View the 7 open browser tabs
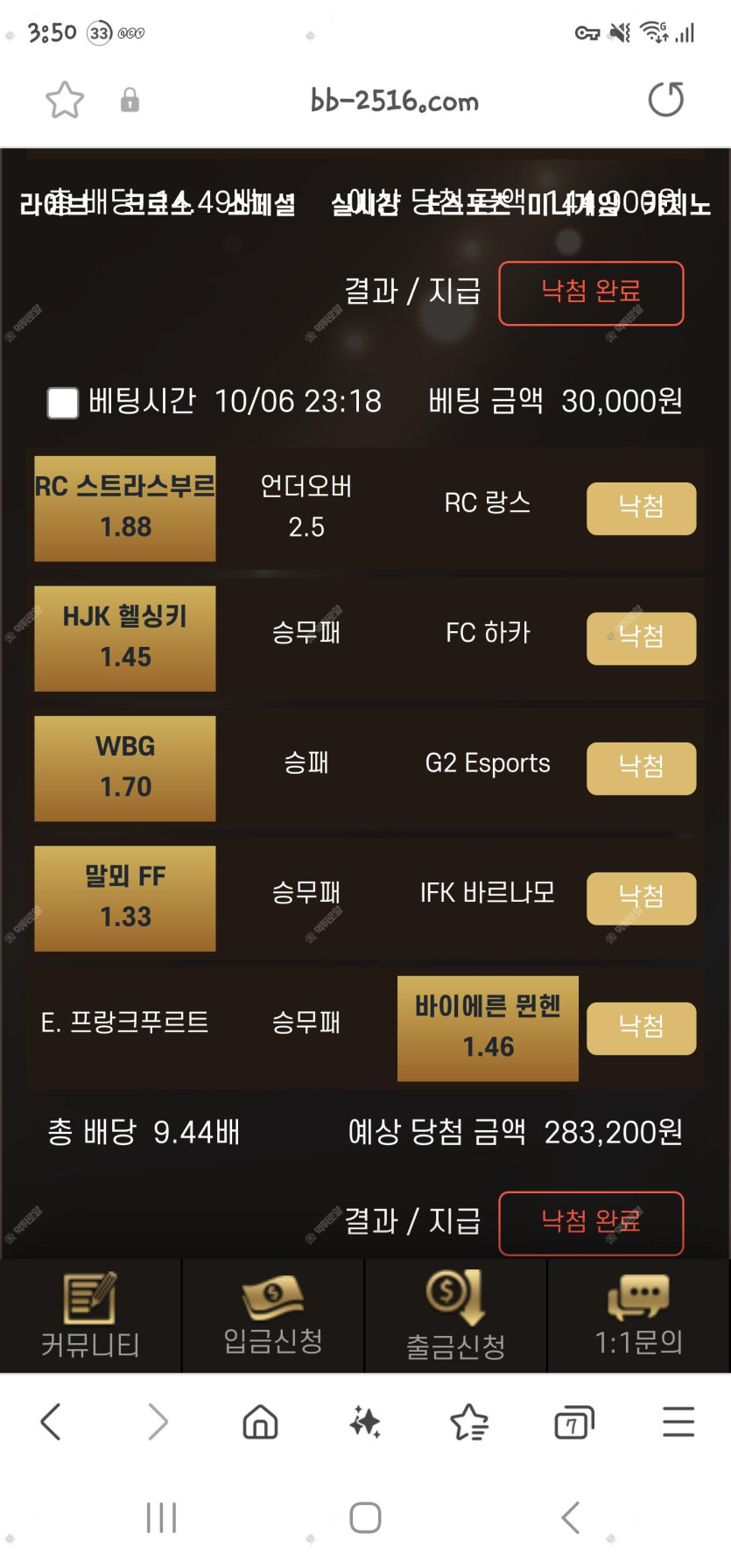Image resolution: width=731 pixels, height=1568 pixels. point(574,1422)
